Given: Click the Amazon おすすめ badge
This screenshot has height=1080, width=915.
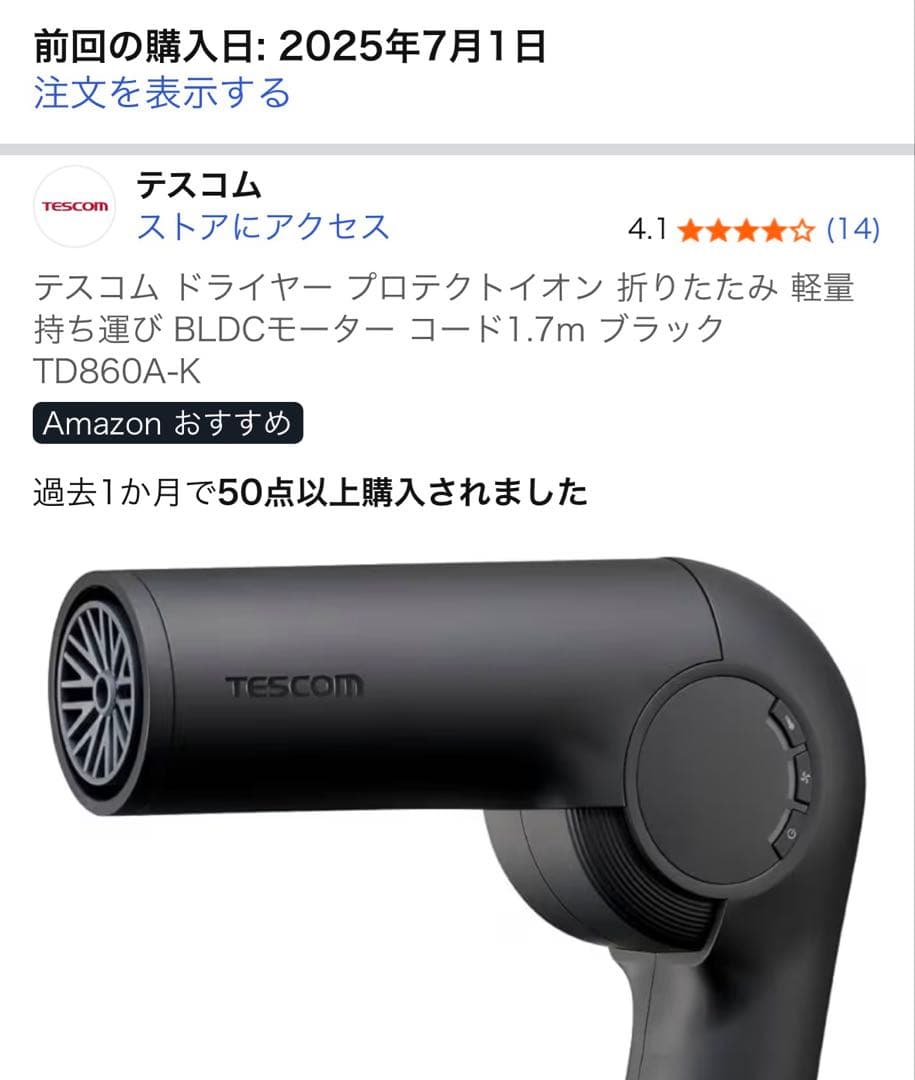Looking at the screenshot, I should coord(168,423).
